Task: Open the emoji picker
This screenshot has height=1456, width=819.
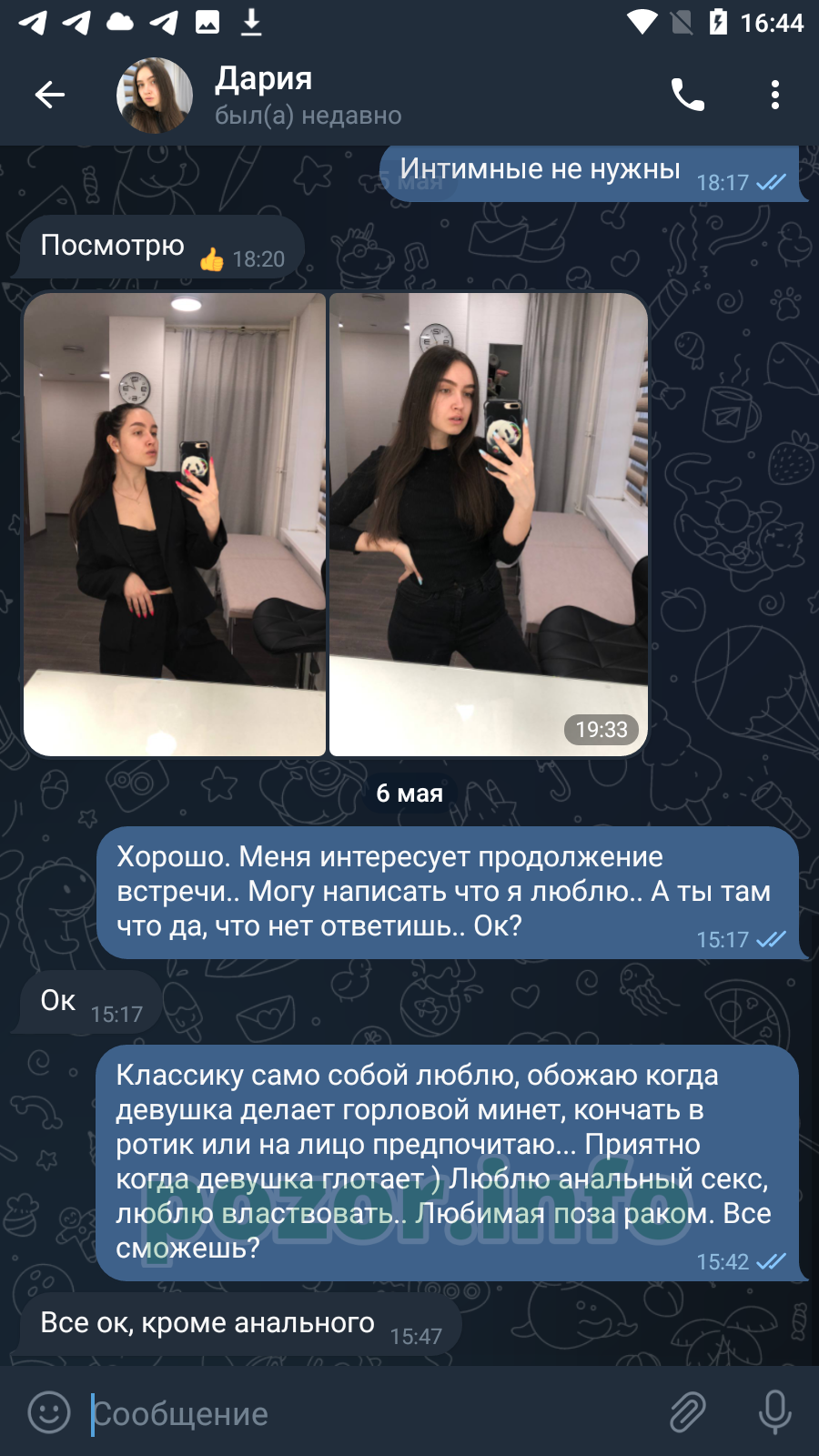Action: click(x=49, y=1412)
